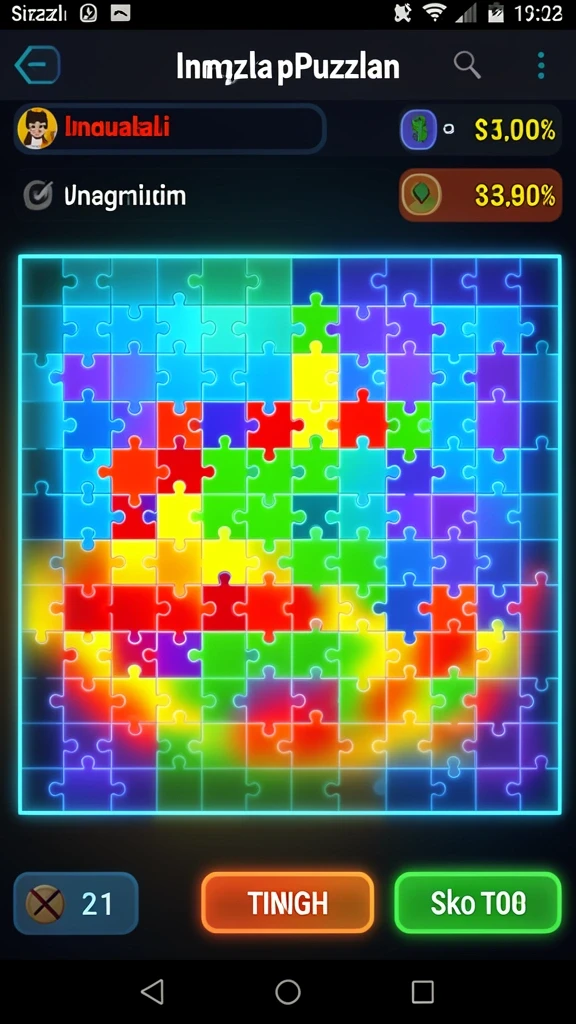
Task: Toggle the Unagmiitim checkbox
Action: click(38, 195)
